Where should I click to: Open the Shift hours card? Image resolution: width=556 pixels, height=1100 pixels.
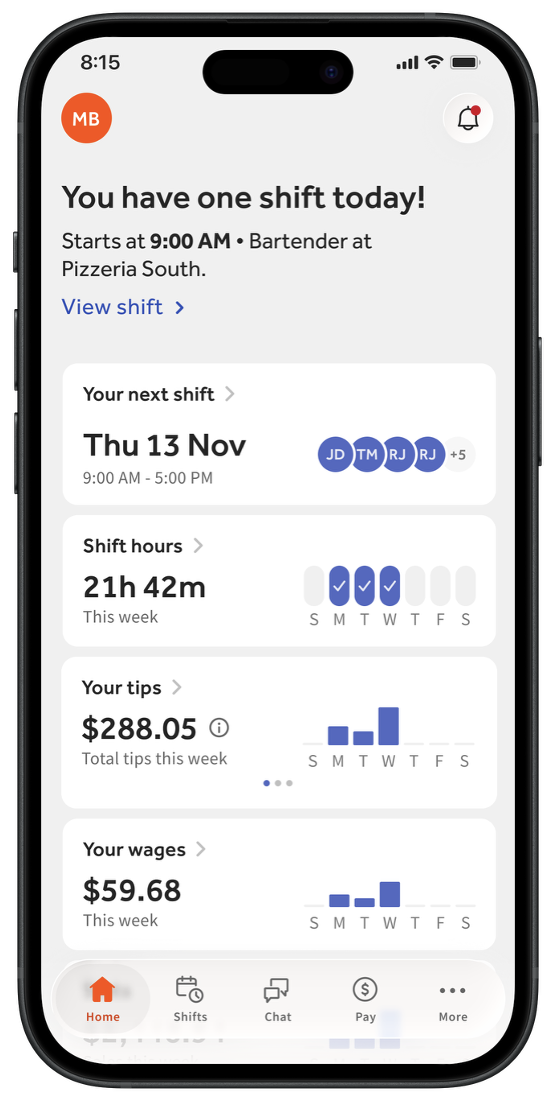point(279,581)
